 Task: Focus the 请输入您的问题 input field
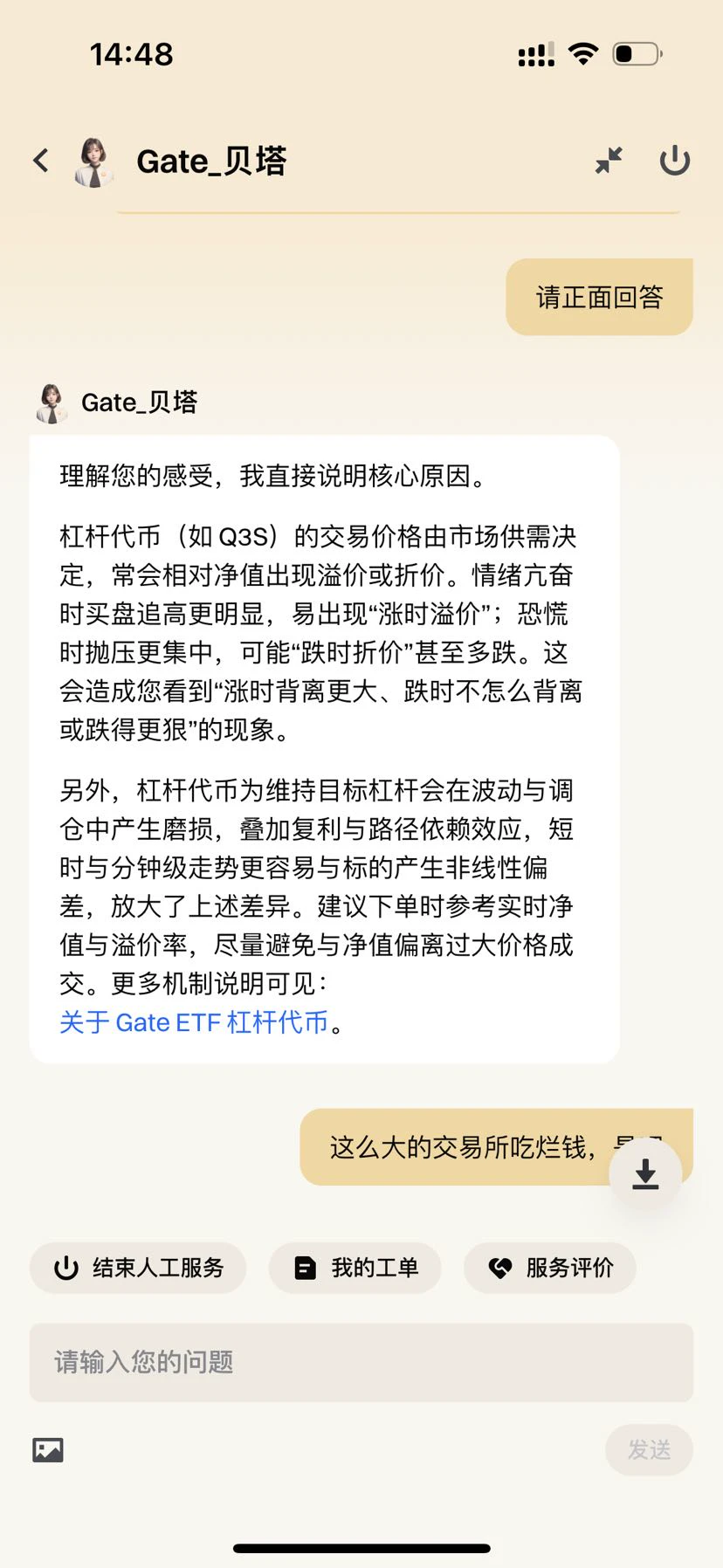pos(361,1362)
